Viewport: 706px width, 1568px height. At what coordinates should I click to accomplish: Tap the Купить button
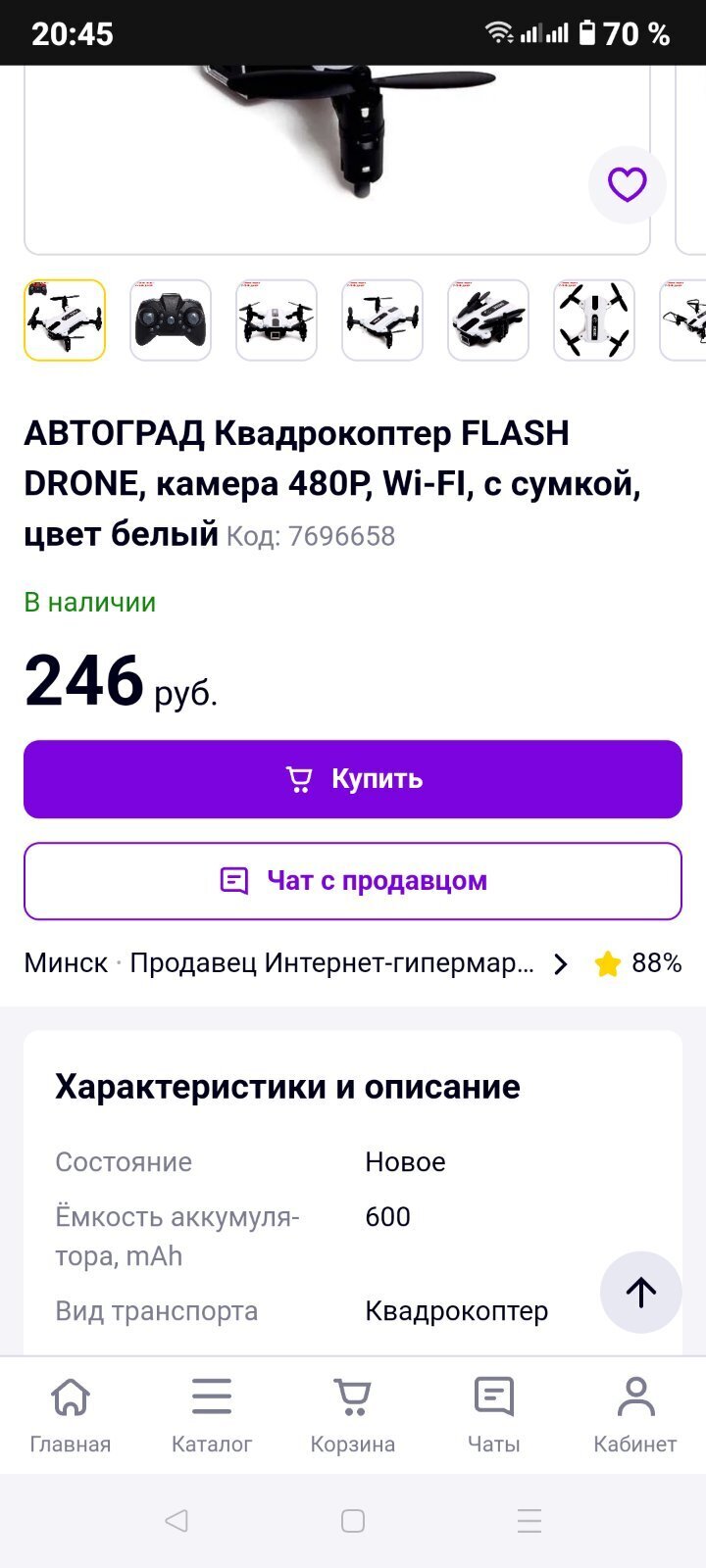tap(353, 779)
